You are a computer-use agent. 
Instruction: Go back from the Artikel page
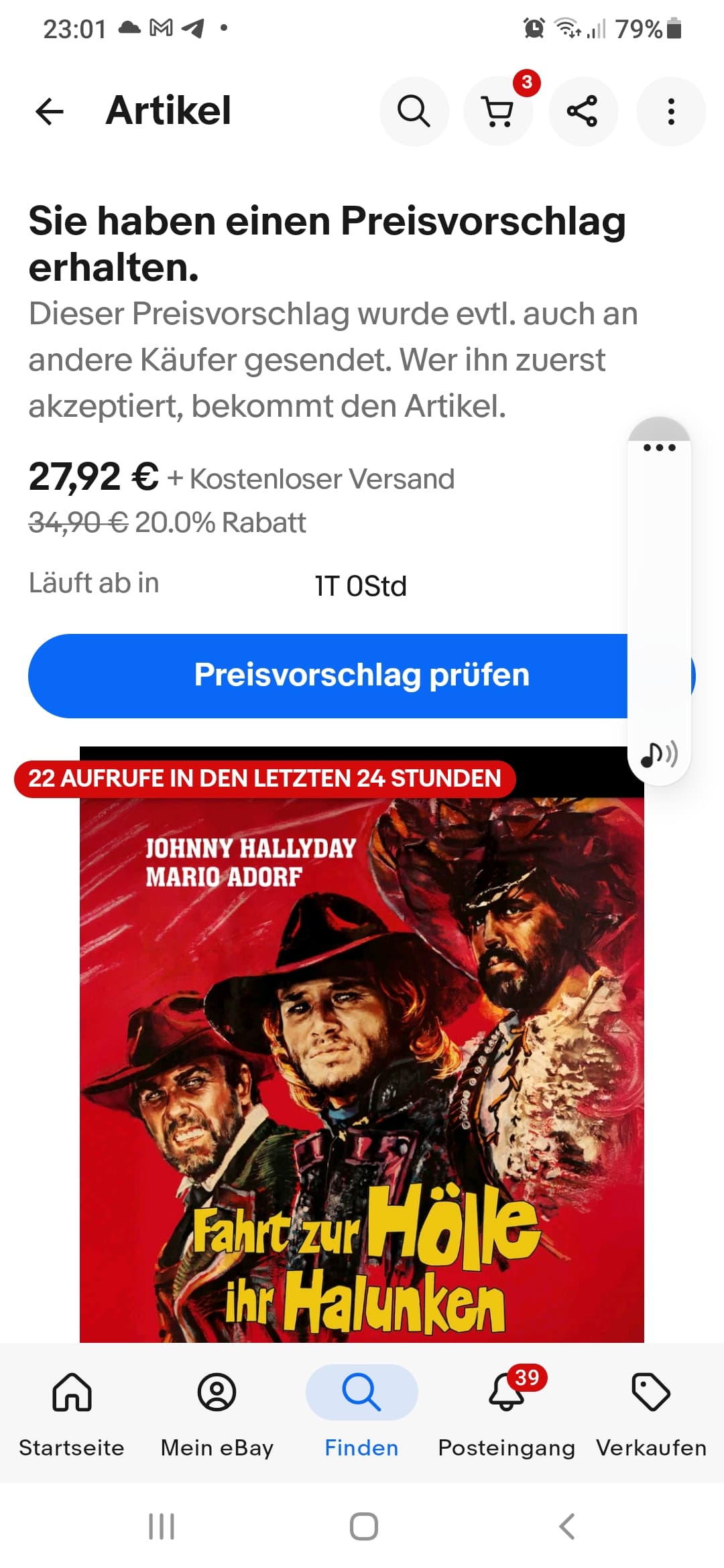pyautogui.click(x=50, y=111)
